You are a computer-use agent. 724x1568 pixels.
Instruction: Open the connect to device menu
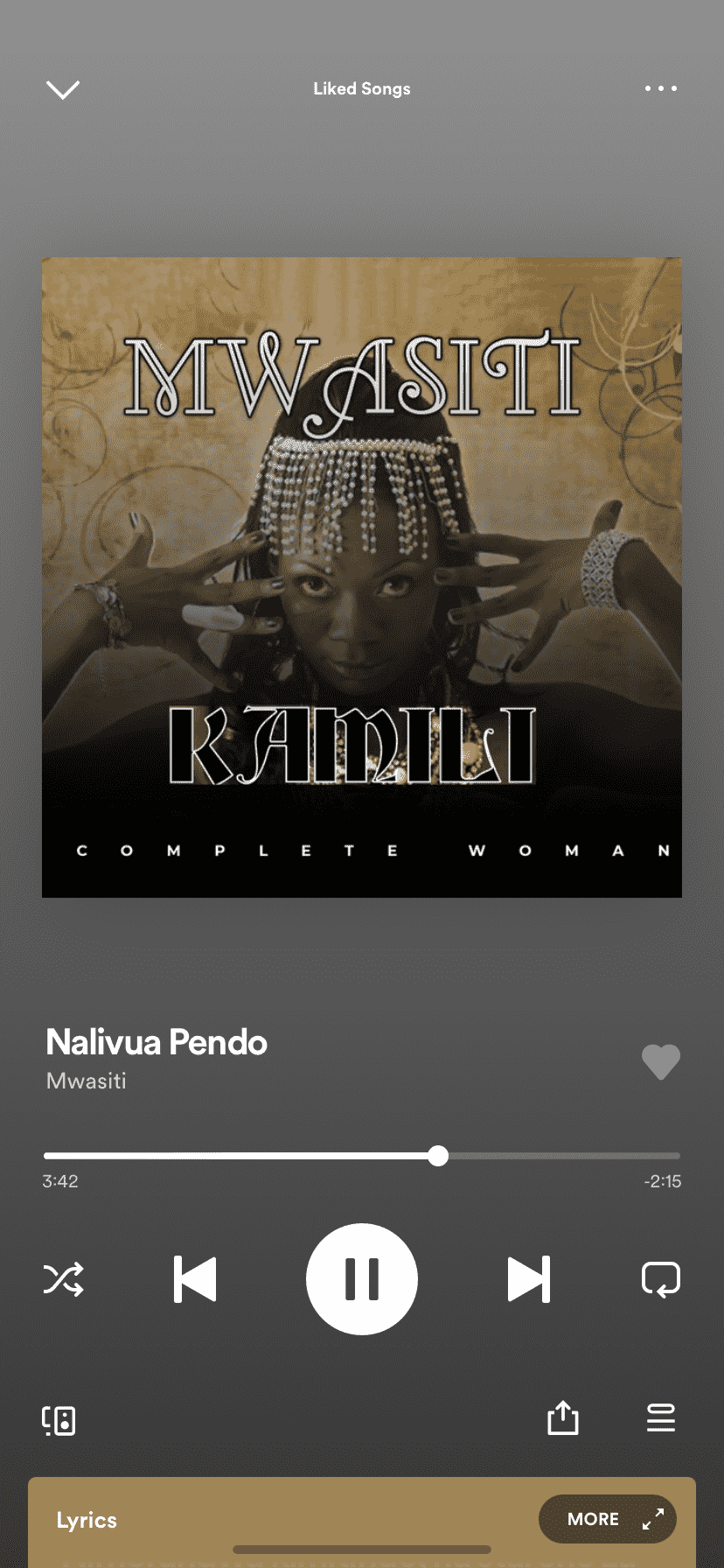[x=59, y=1420]
